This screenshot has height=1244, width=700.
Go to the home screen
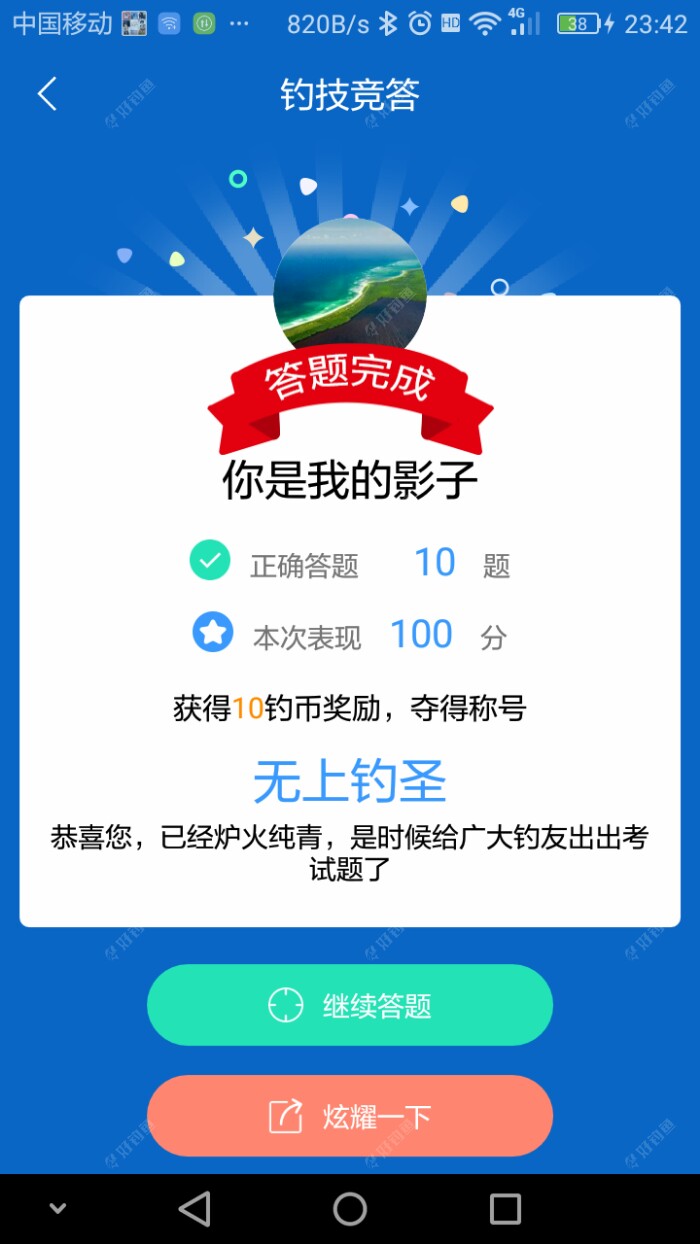350,1209
